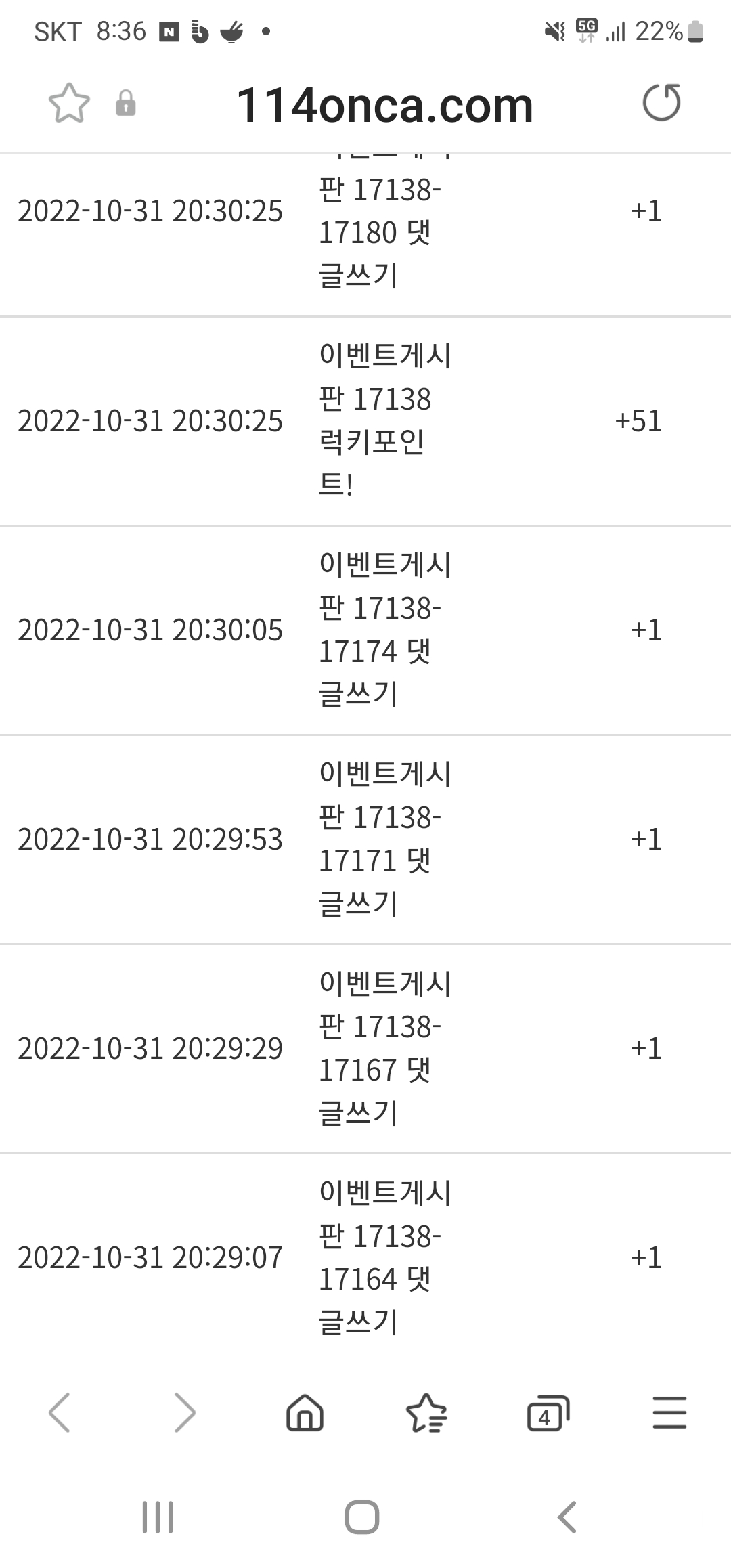Open the browser home page

[x=305, y=1412]
